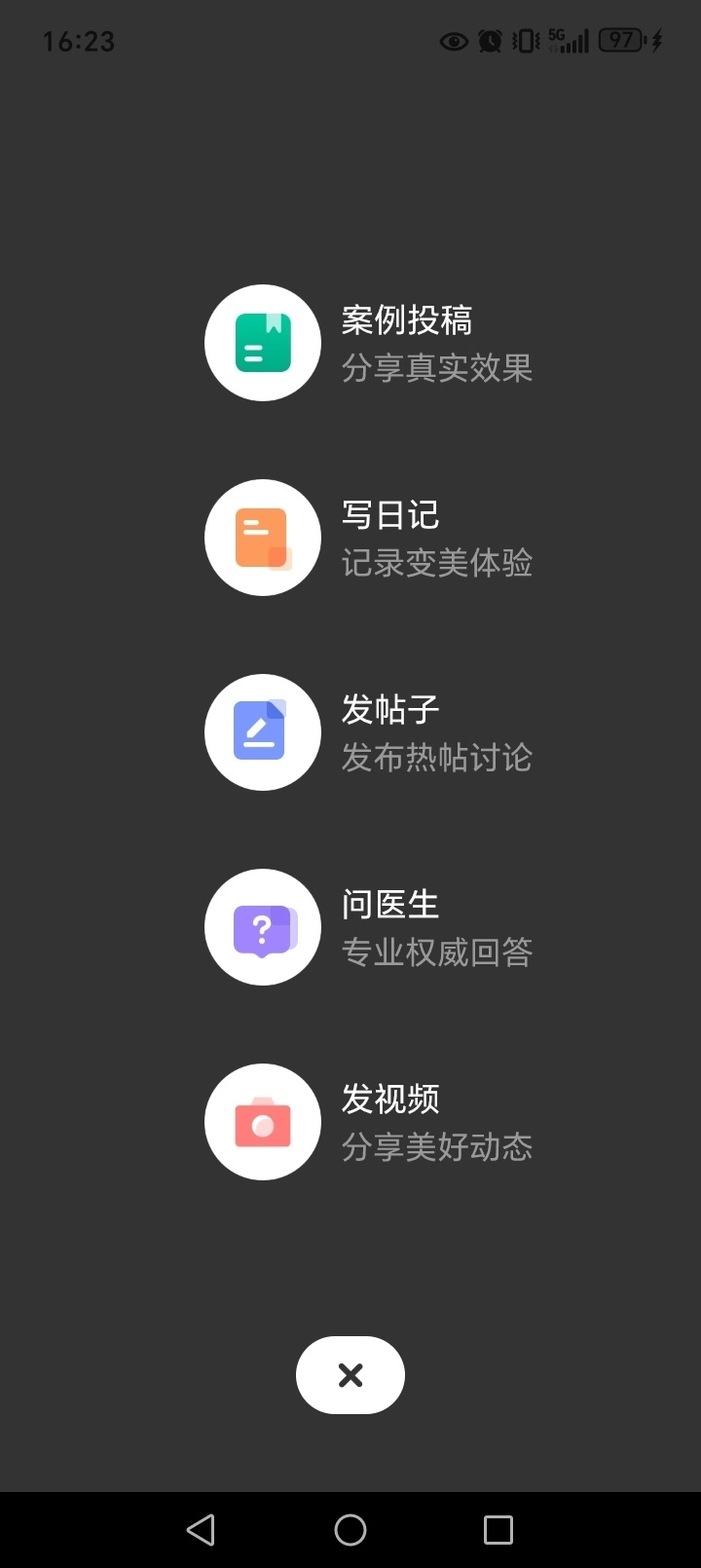Go back using the system back button
Image resolution: width=701 pixels, height=1568 pixels.
201,1529
